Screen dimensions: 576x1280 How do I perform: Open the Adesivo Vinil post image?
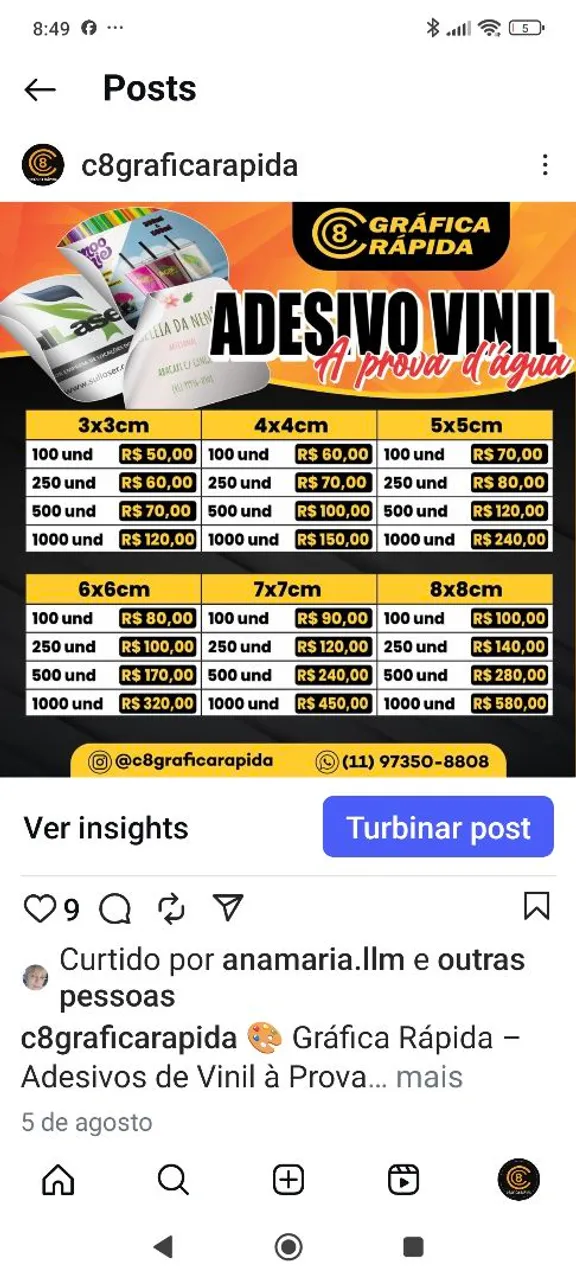coord(288,490)
